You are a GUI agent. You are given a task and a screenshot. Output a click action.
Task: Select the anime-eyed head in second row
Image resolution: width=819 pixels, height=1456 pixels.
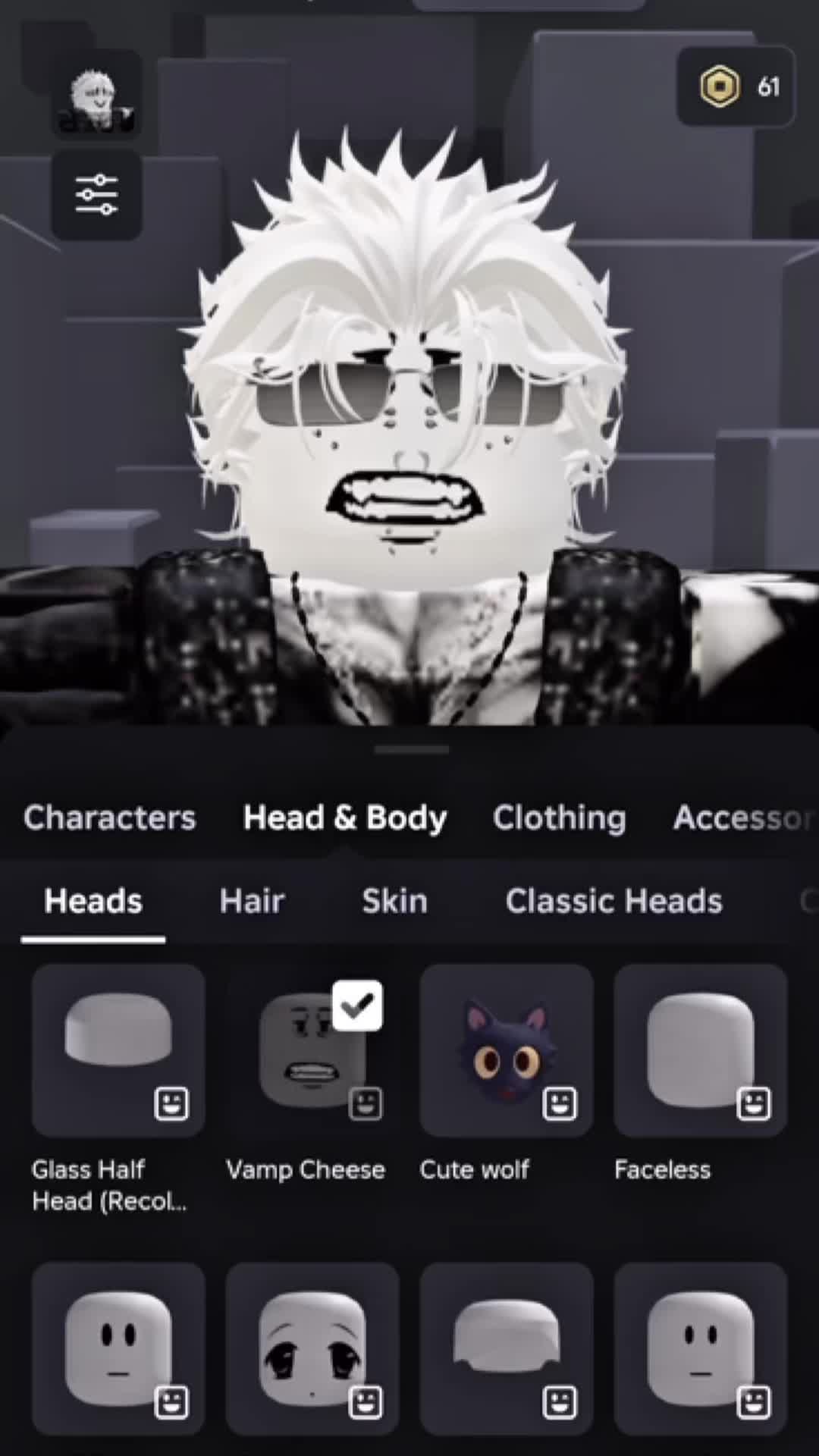pyautogui.click(x=312, y=1348)
